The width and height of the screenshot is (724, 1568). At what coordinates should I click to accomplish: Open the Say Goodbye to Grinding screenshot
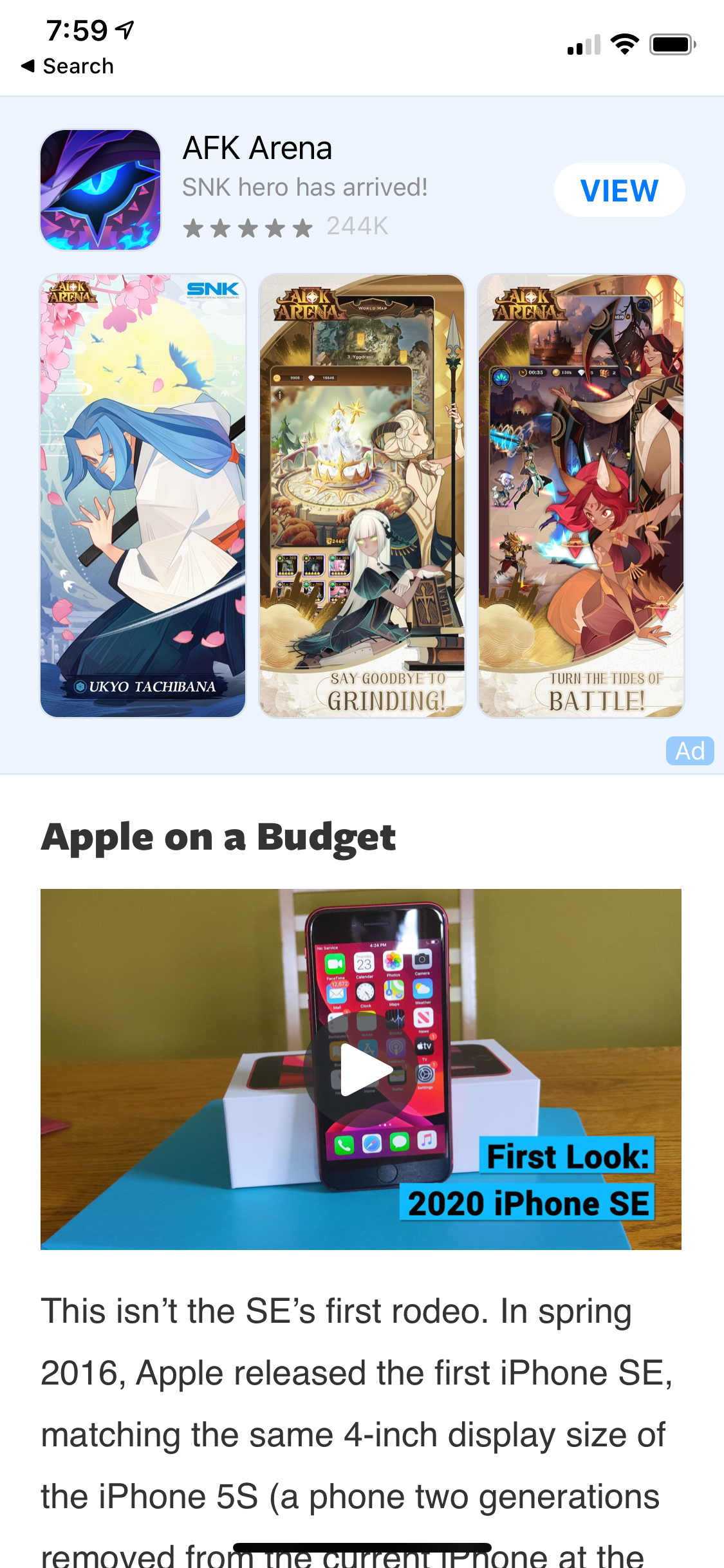[362, 496]
